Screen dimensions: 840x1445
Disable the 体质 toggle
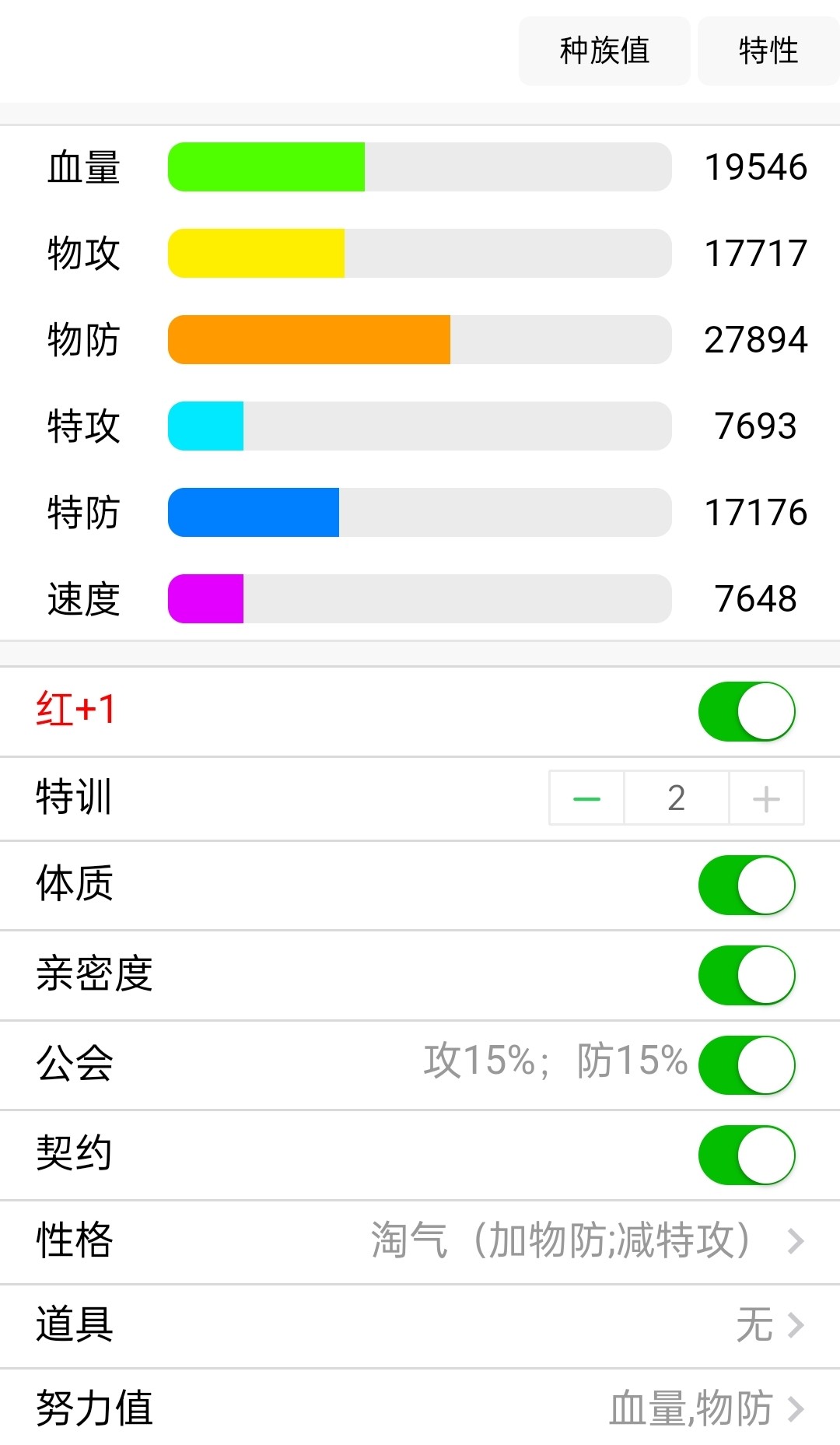[x=746, y=886]
